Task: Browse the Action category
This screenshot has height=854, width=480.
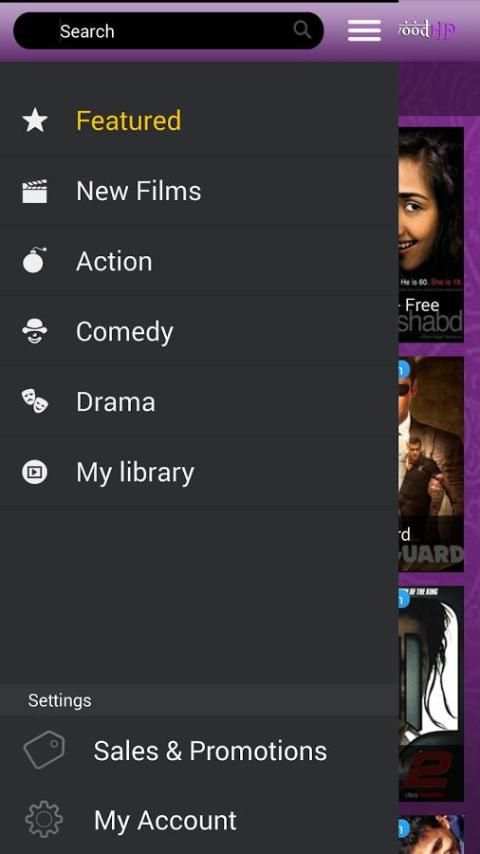Action: (199, 261)
